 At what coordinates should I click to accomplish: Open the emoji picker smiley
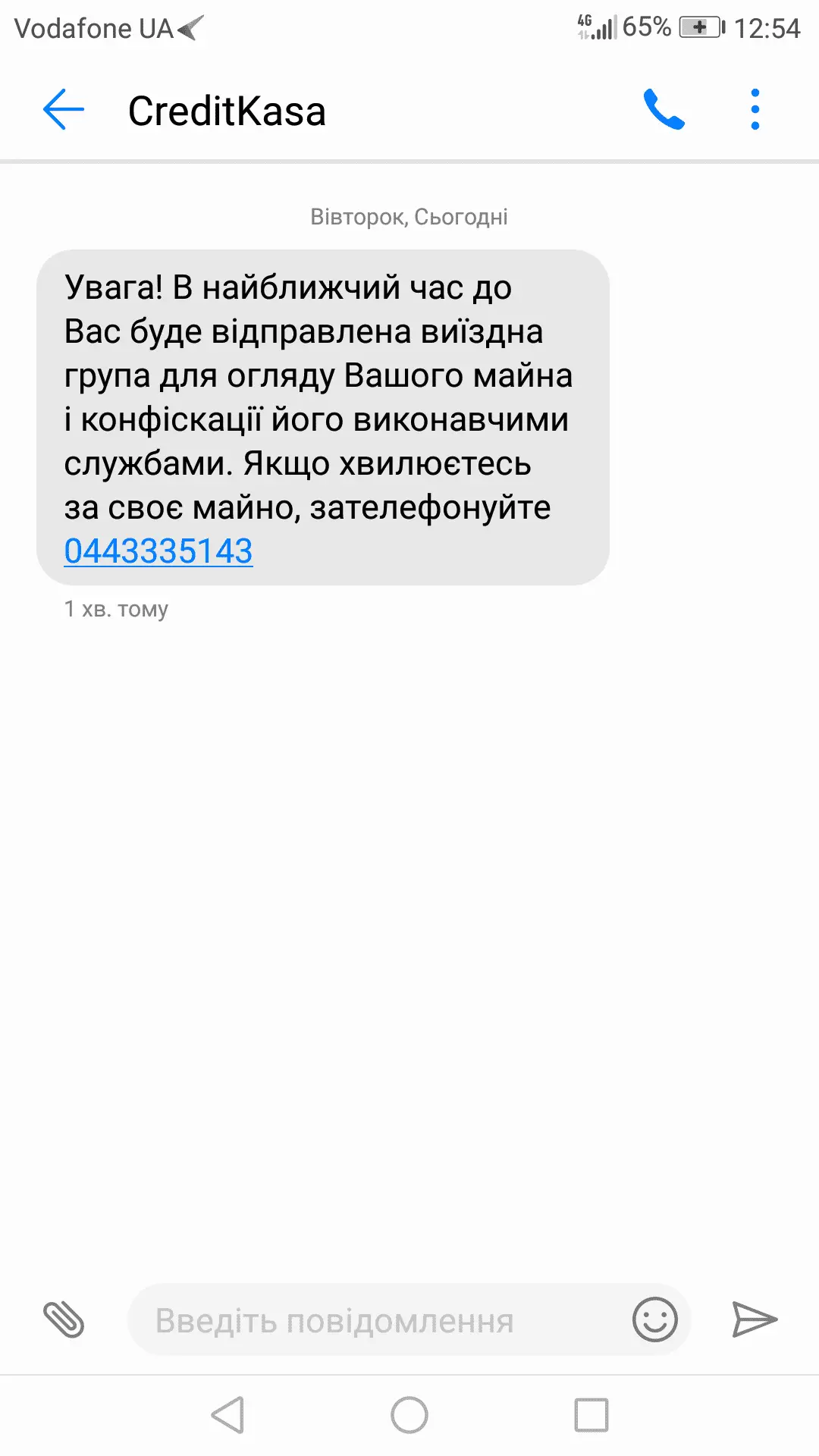pos(654,1319)
